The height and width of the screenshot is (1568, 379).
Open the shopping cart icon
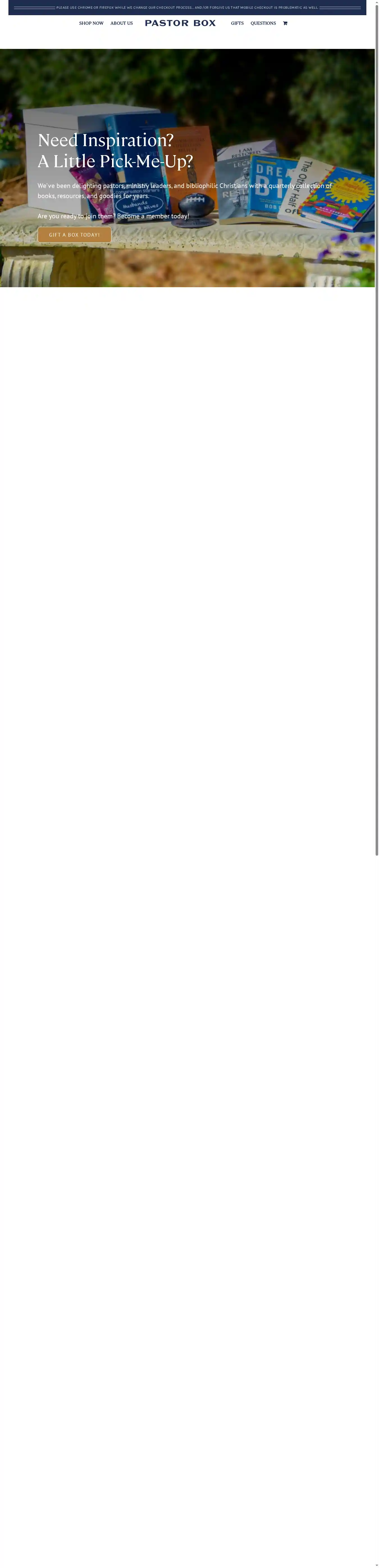tap(285, 23)
